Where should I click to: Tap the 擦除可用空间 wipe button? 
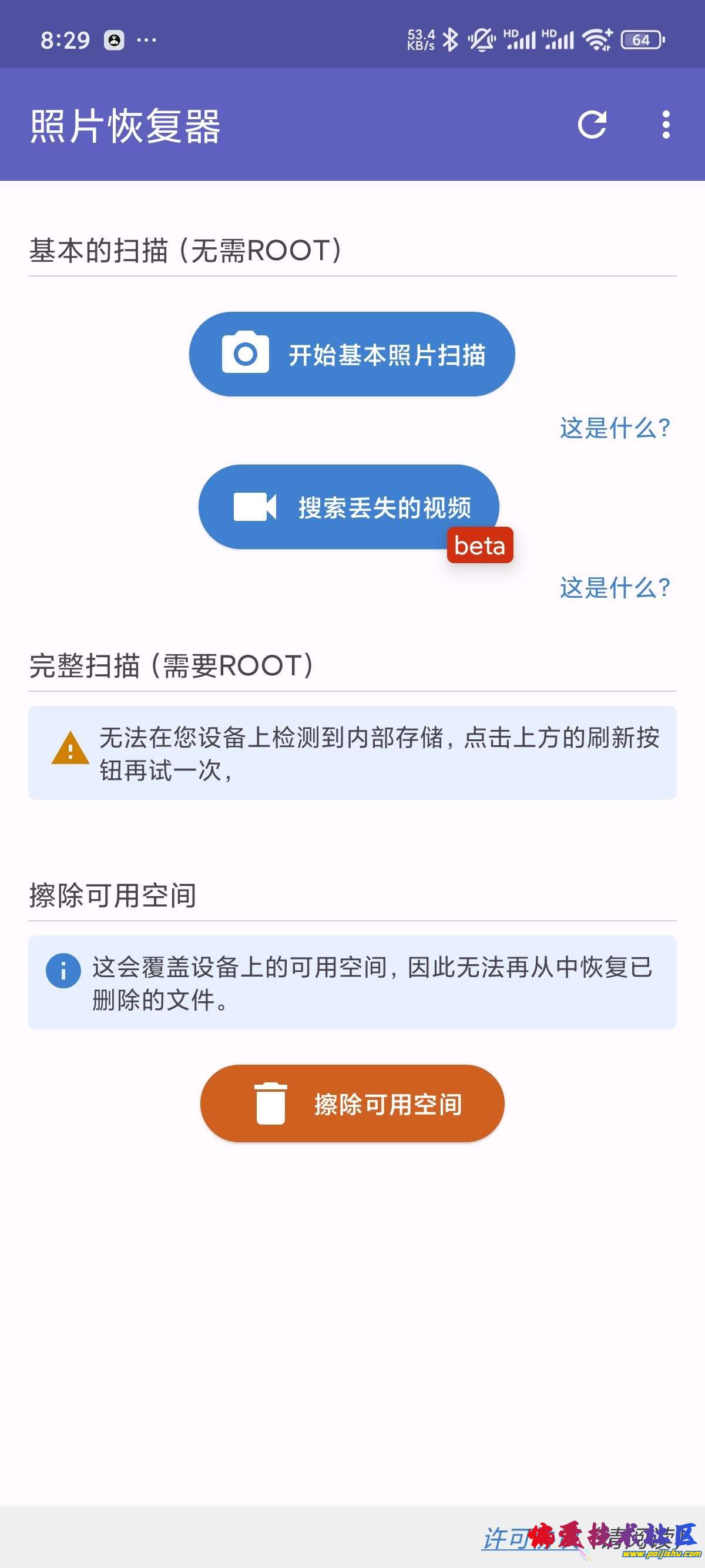352,1103
